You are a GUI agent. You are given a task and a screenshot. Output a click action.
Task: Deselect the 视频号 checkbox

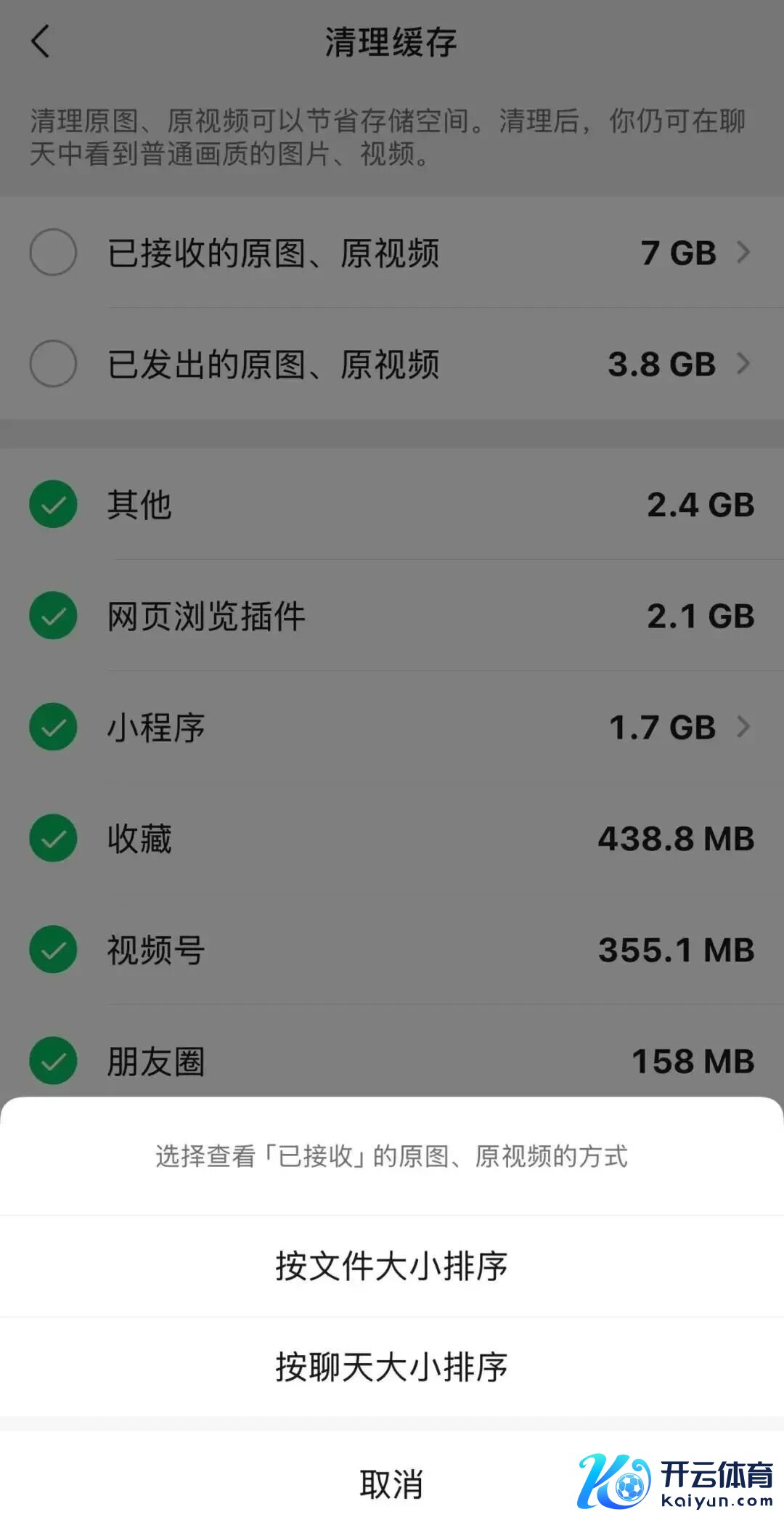tap(53, 950)
